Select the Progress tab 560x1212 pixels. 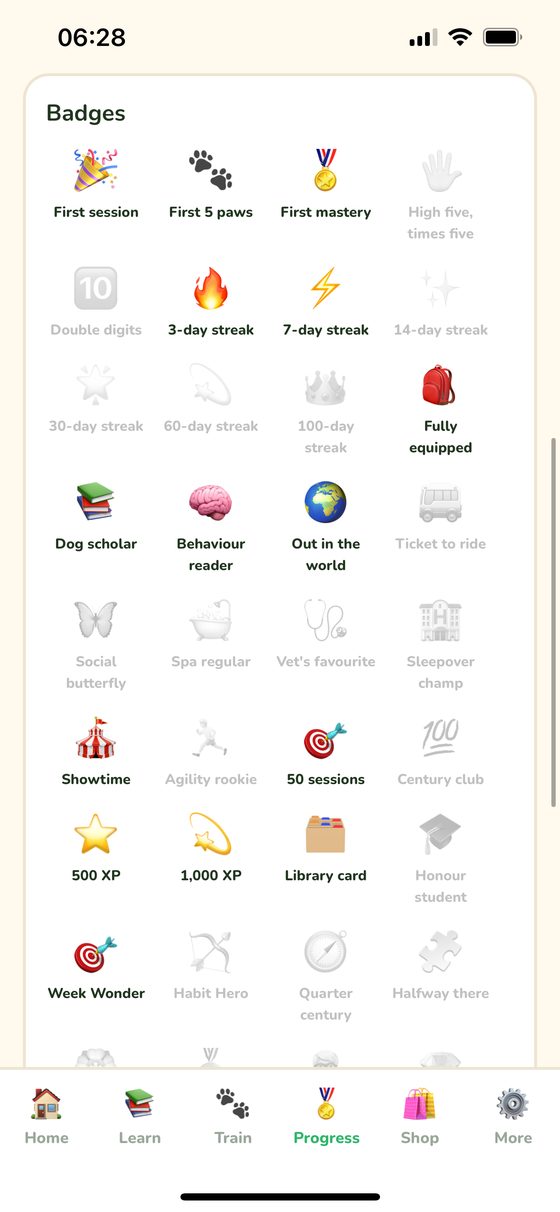326,1116
